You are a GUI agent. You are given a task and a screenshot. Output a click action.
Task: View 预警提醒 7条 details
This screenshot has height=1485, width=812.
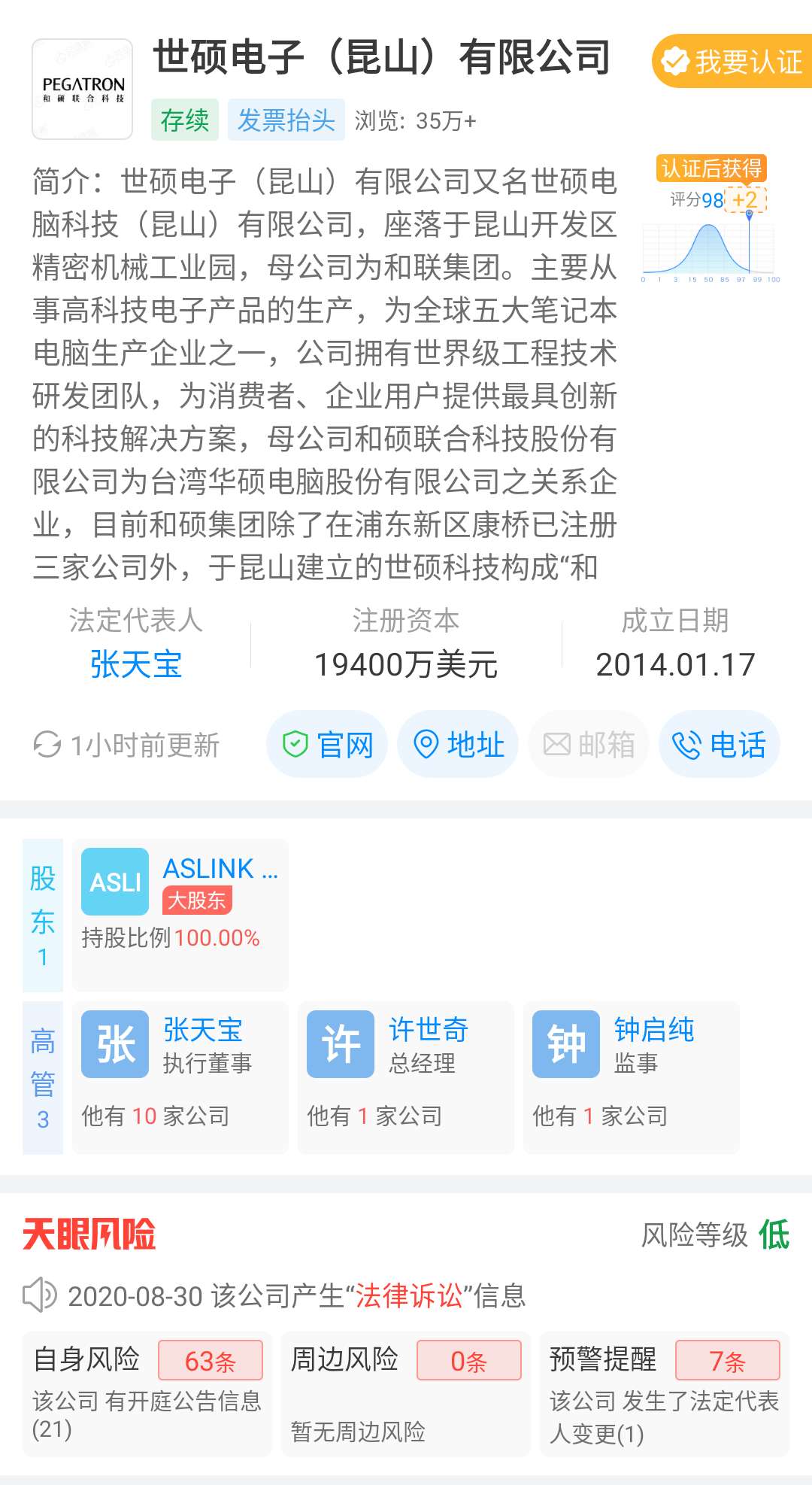pyautogui.click(x=665, y=1393)
